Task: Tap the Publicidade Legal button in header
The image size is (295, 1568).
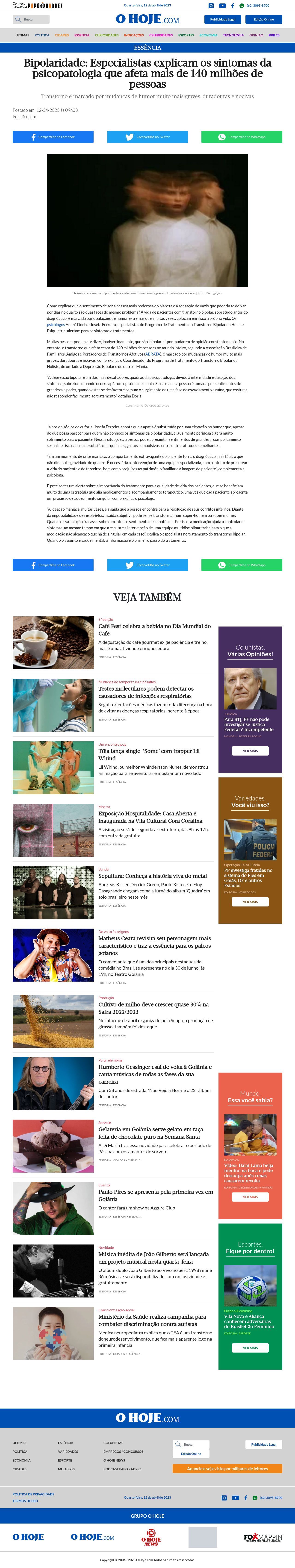Action: [x=223, y=20]
